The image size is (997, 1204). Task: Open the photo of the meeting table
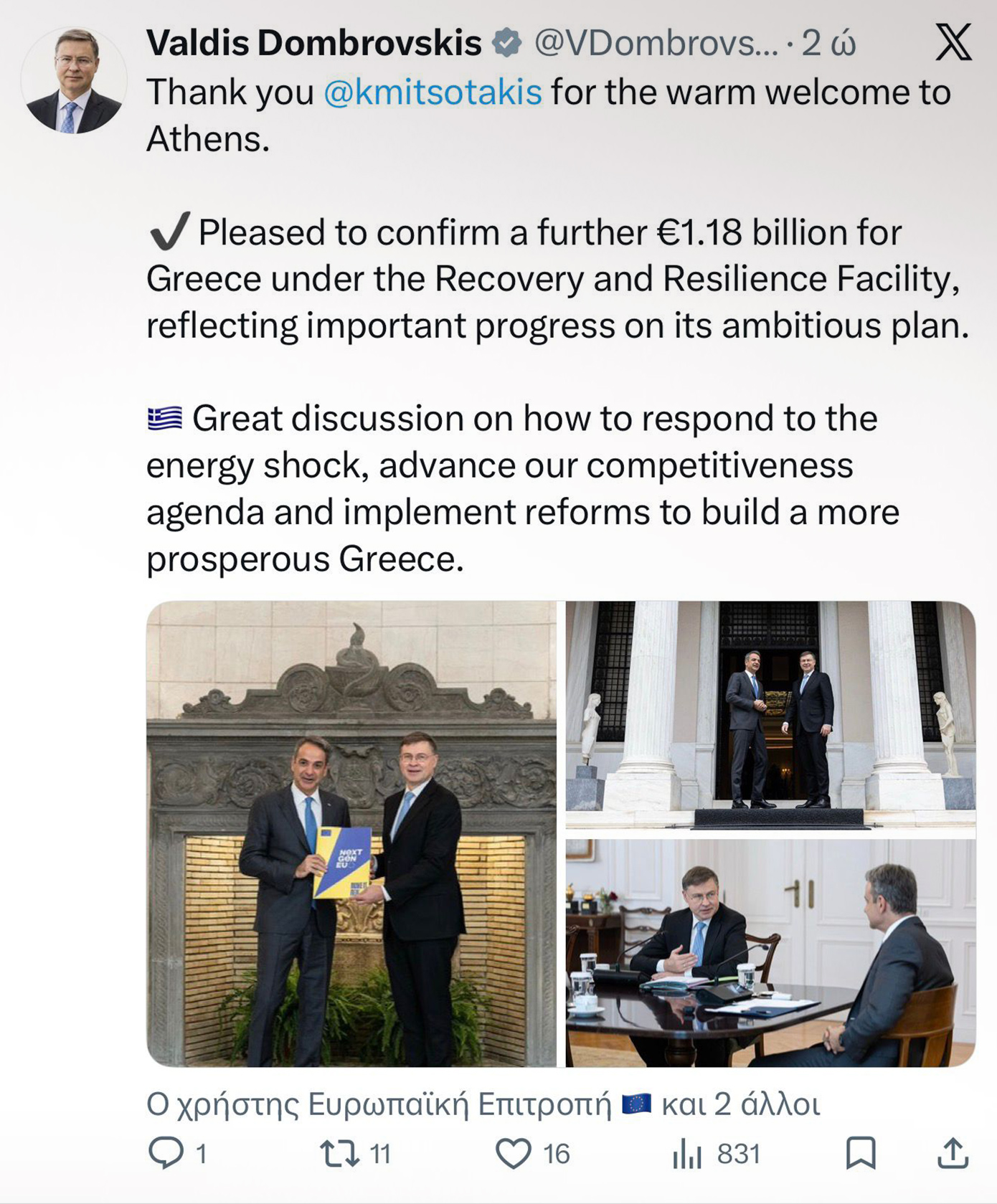point(770,953)
